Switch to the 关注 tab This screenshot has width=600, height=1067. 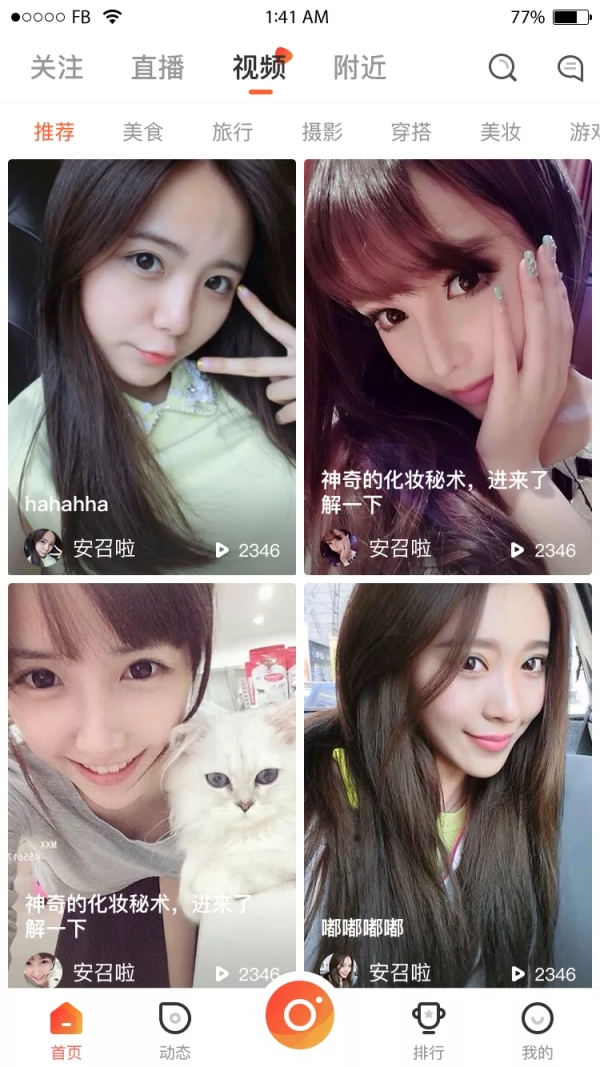[57, 68]
